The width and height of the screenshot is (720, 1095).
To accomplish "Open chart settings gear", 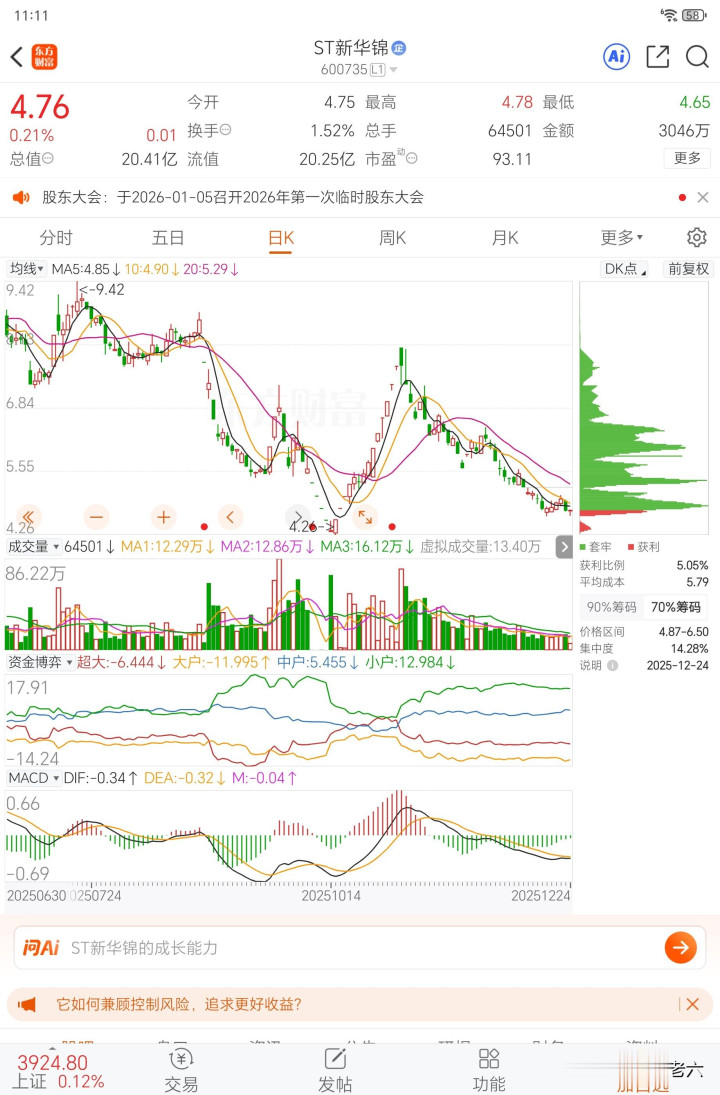I will click(696, 238).
